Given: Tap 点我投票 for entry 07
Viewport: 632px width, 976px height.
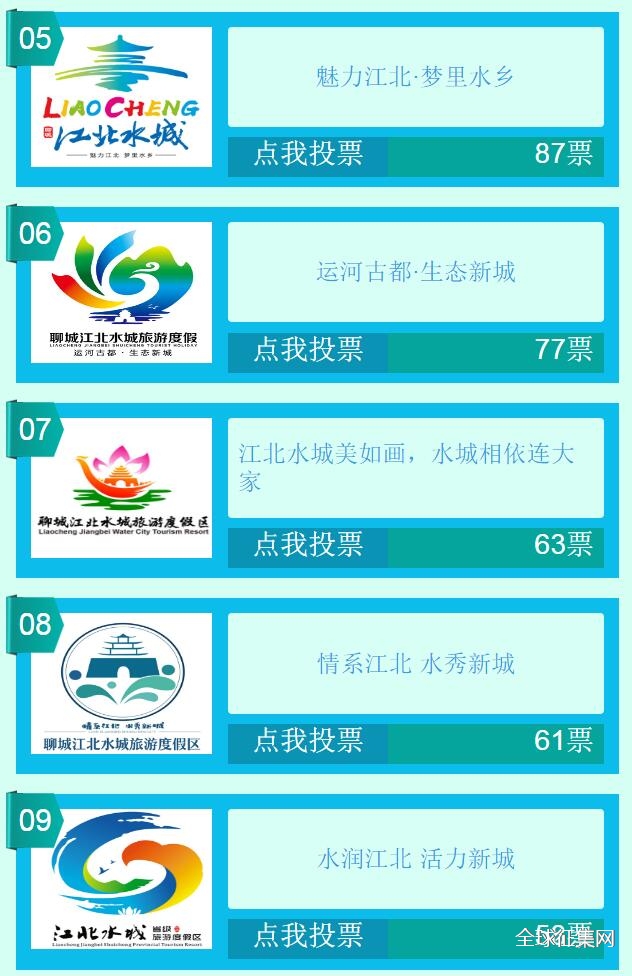Looking at the screenshot, I should click(308, 545).
